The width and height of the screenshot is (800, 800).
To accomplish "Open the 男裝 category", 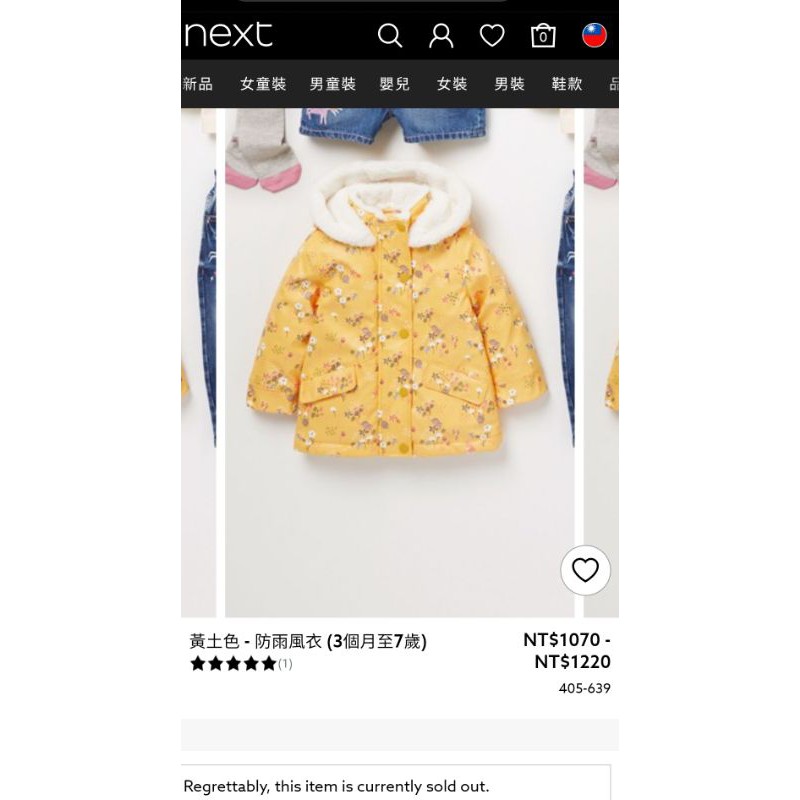I will (510, 84).
